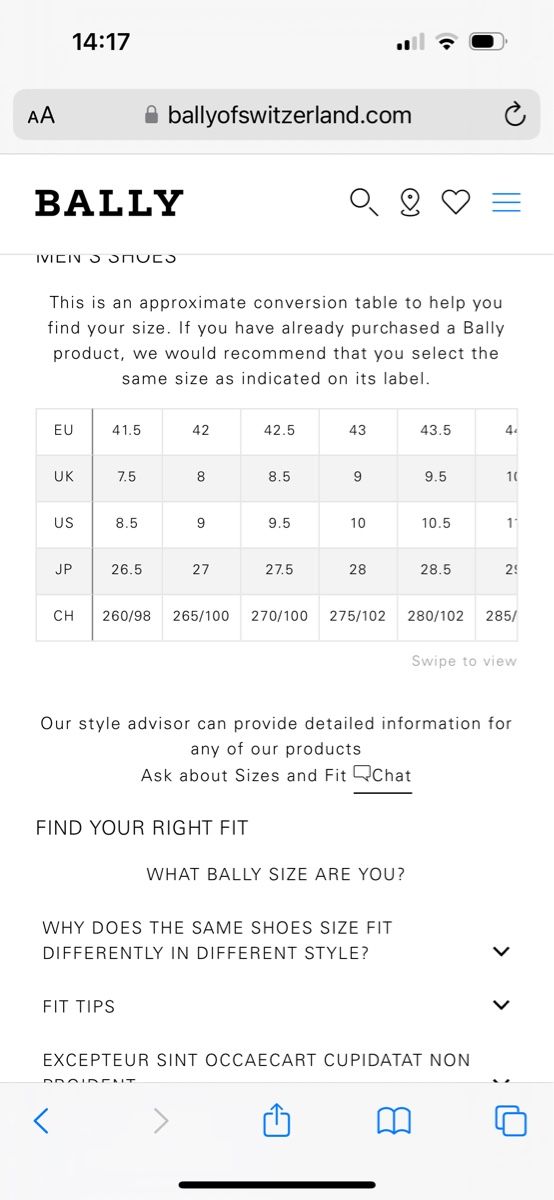The image size is (554, 1200).
Task: Open the hamburger menu
Action: (x=506, y=202)
